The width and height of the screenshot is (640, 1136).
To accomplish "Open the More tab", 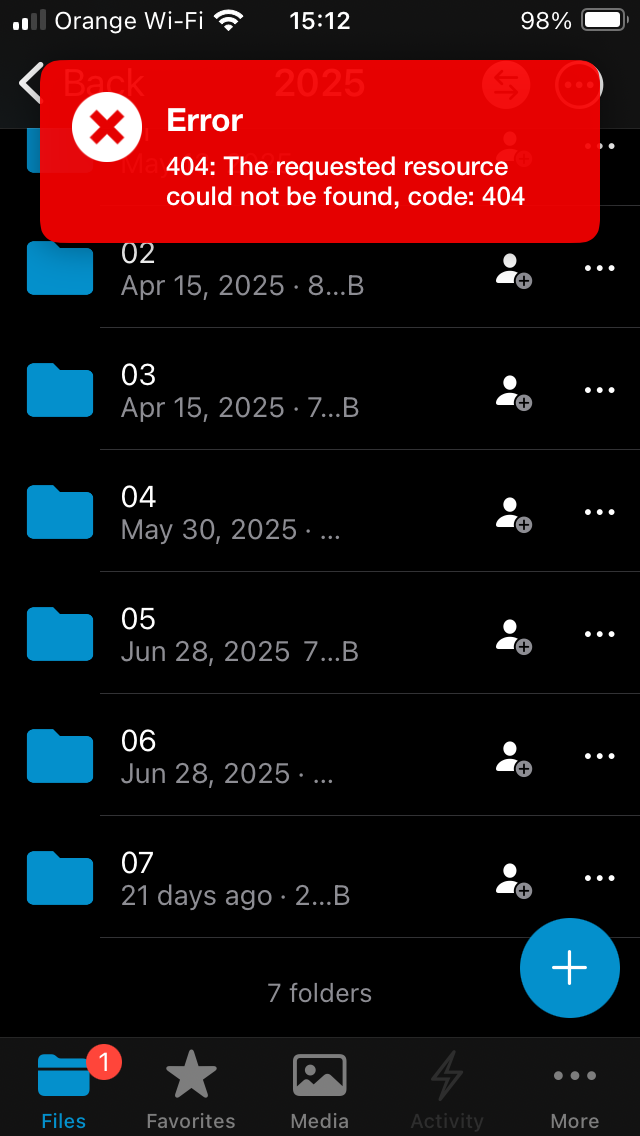I will tap(575, 1088).
